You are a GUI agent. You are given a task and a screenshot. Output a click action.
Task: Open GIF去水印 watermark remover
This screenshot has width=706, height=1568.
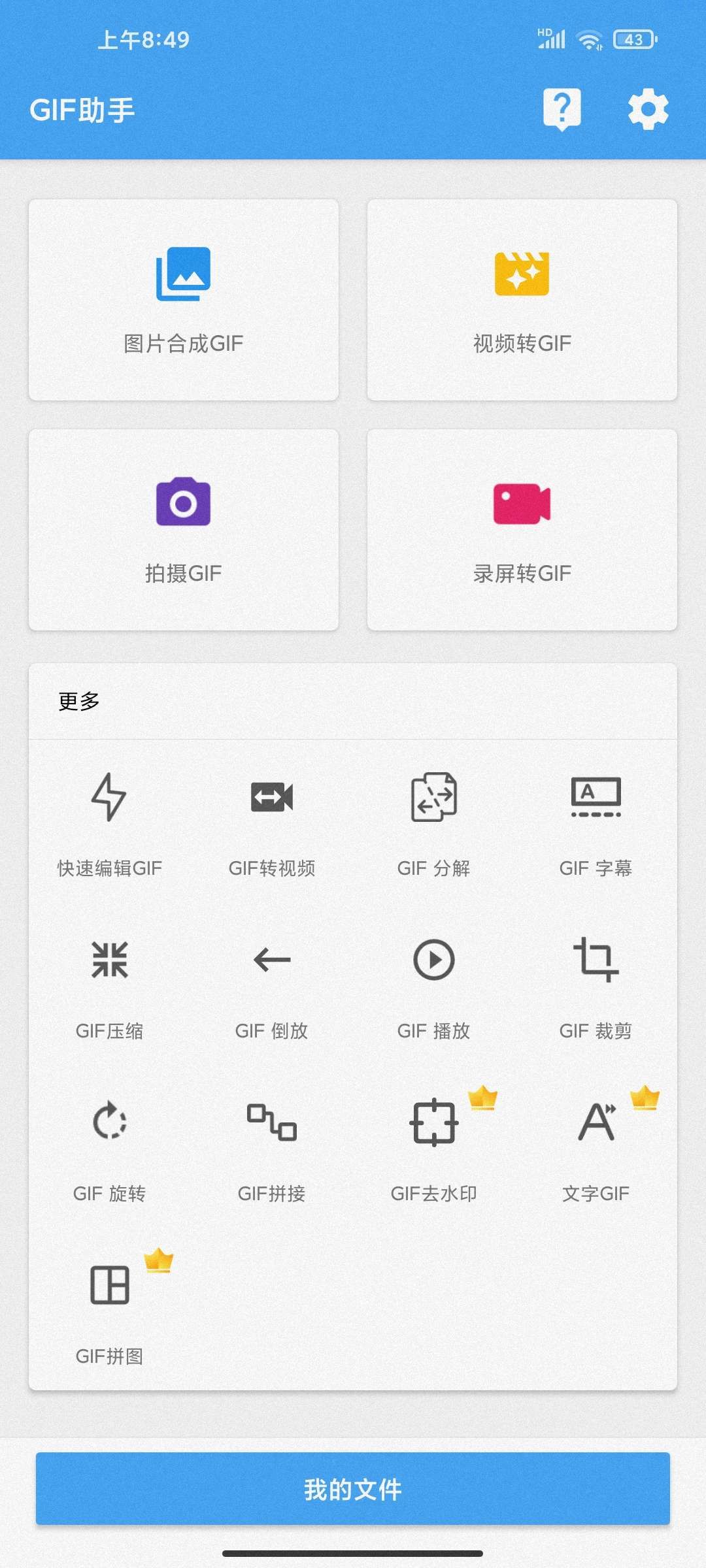point(433,1149)
